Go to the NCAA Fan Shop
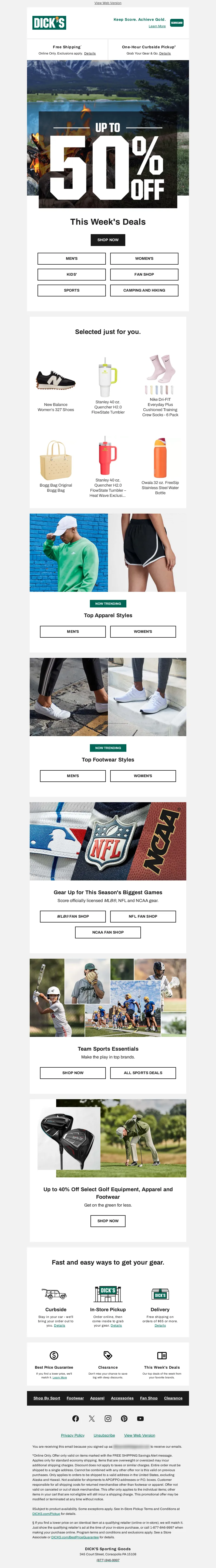Viewport: 216px width, 1568px height. pos(108,932)
